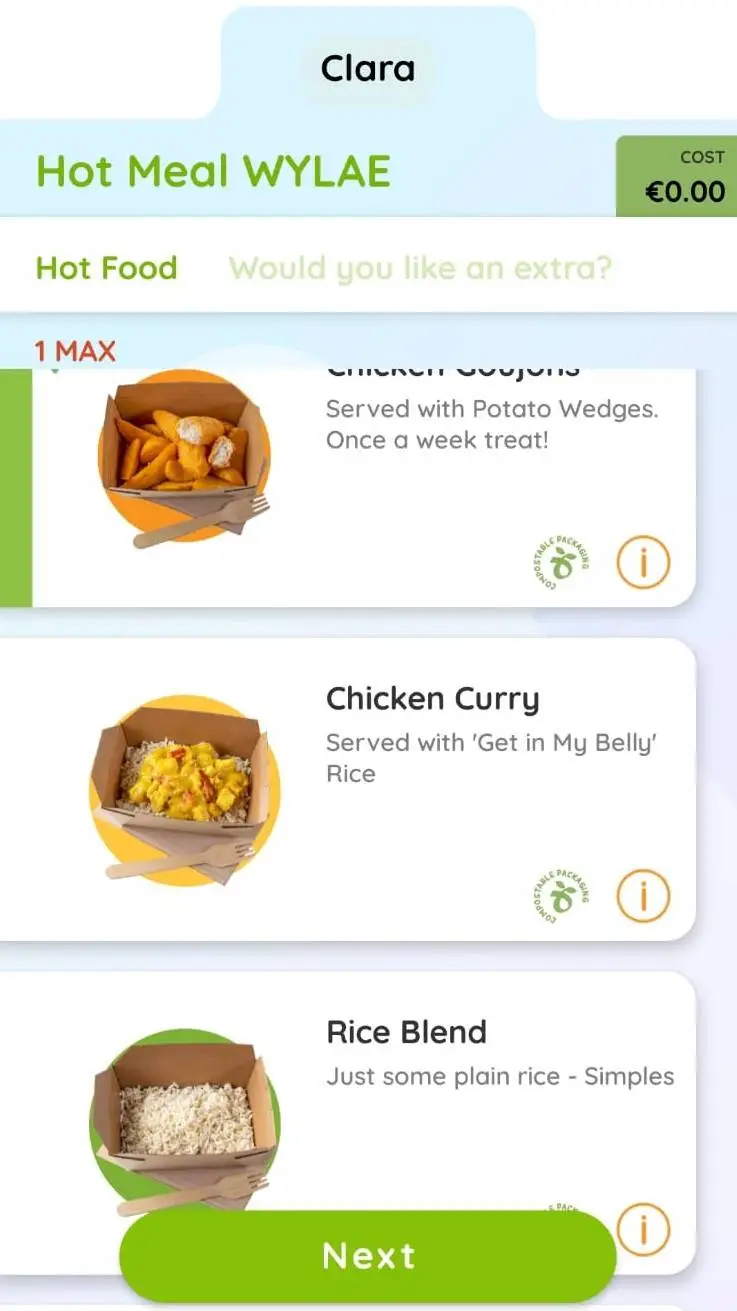Select the Rice Blend meal card
This screenshot has width=737, height=1311.
coord(400,1100)
